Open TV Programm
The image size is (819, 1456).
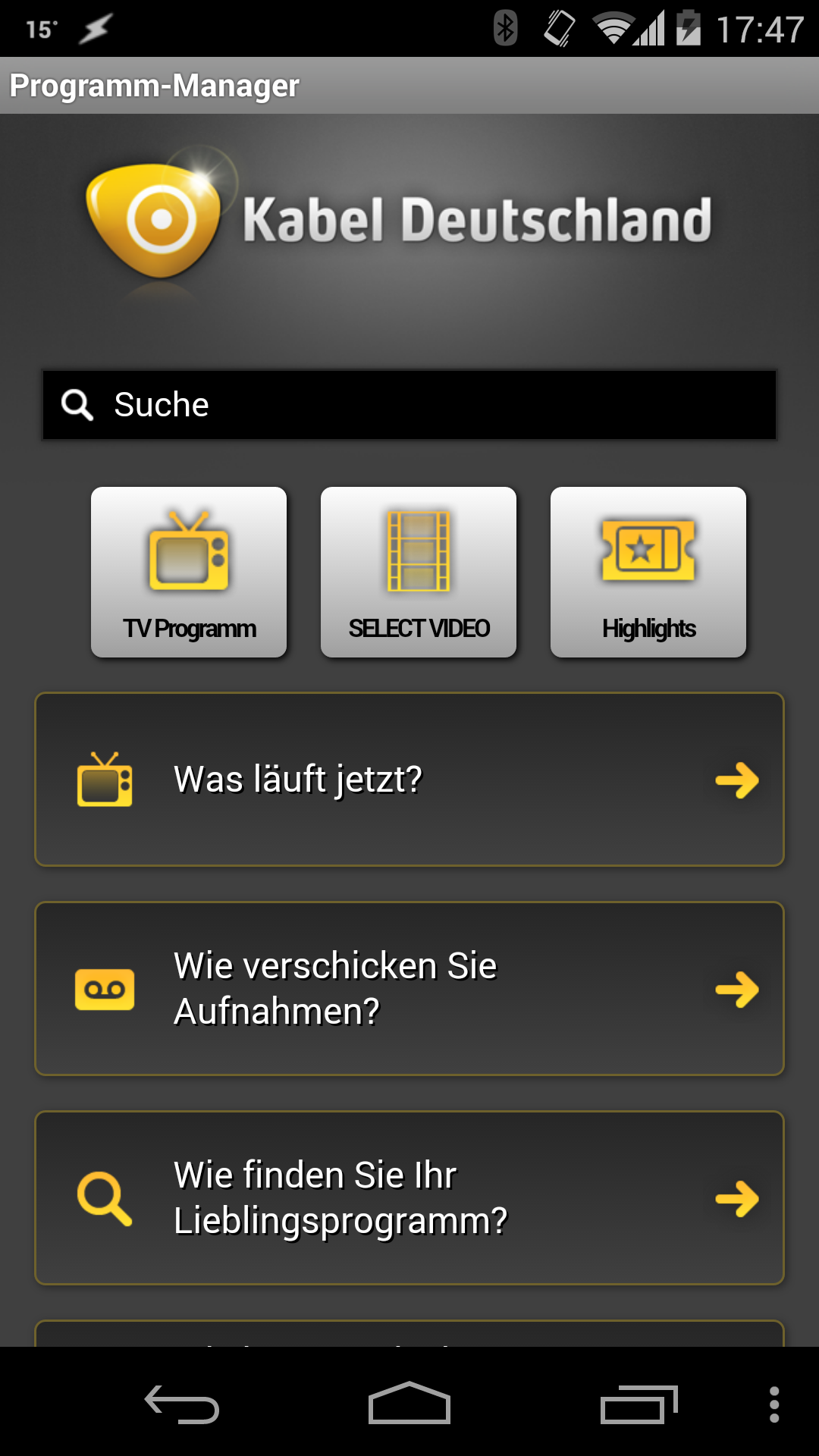coord(189,572)
